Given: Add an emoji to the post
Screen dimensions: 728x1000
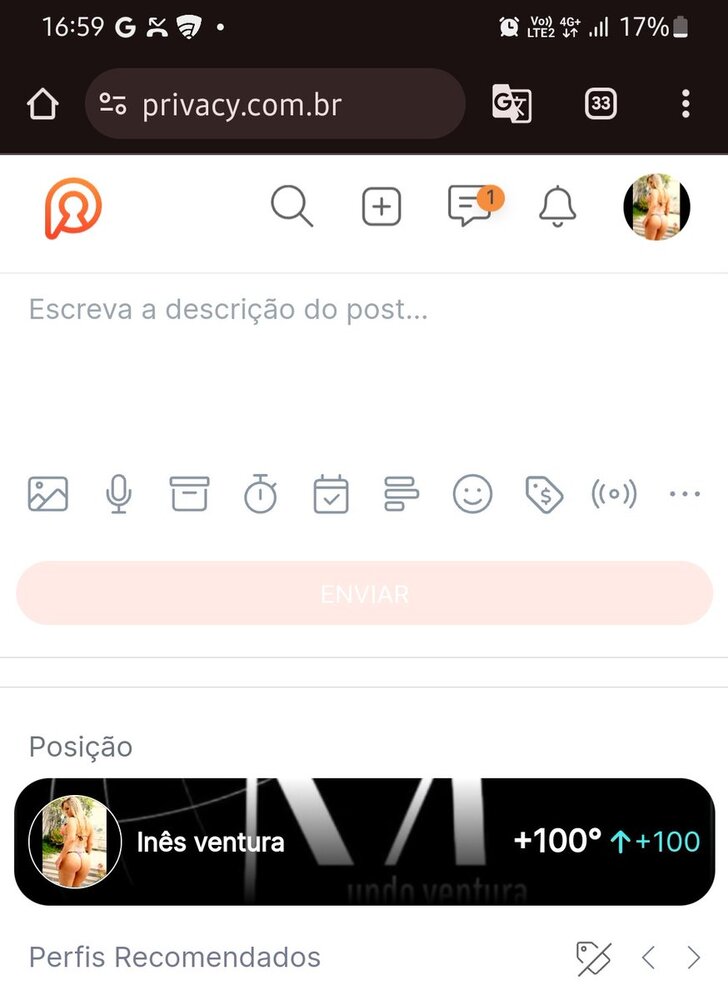Looking at the screenshot, I should (472, 494).
